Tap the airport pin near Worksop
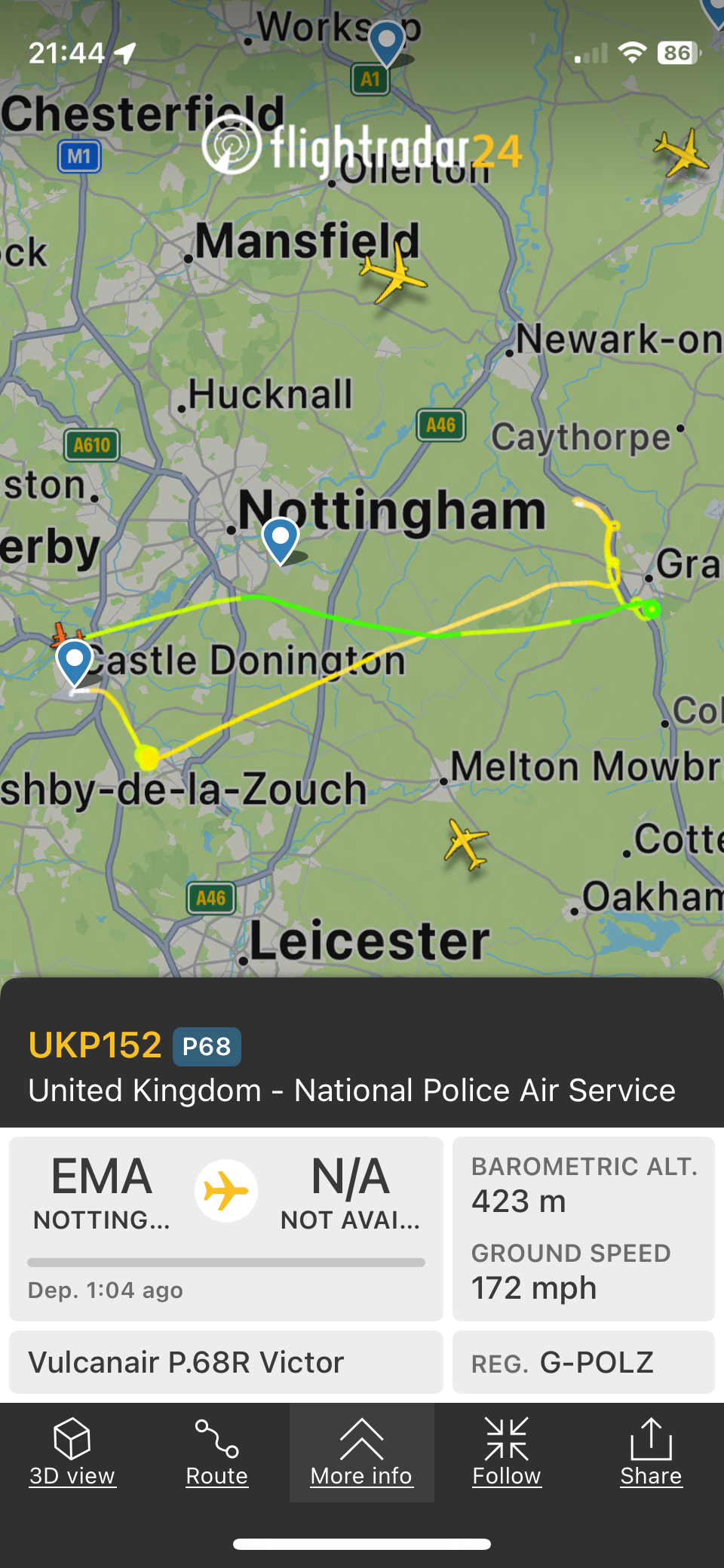The height and width of the screenshot is (1568, 724). coord(387,42)
